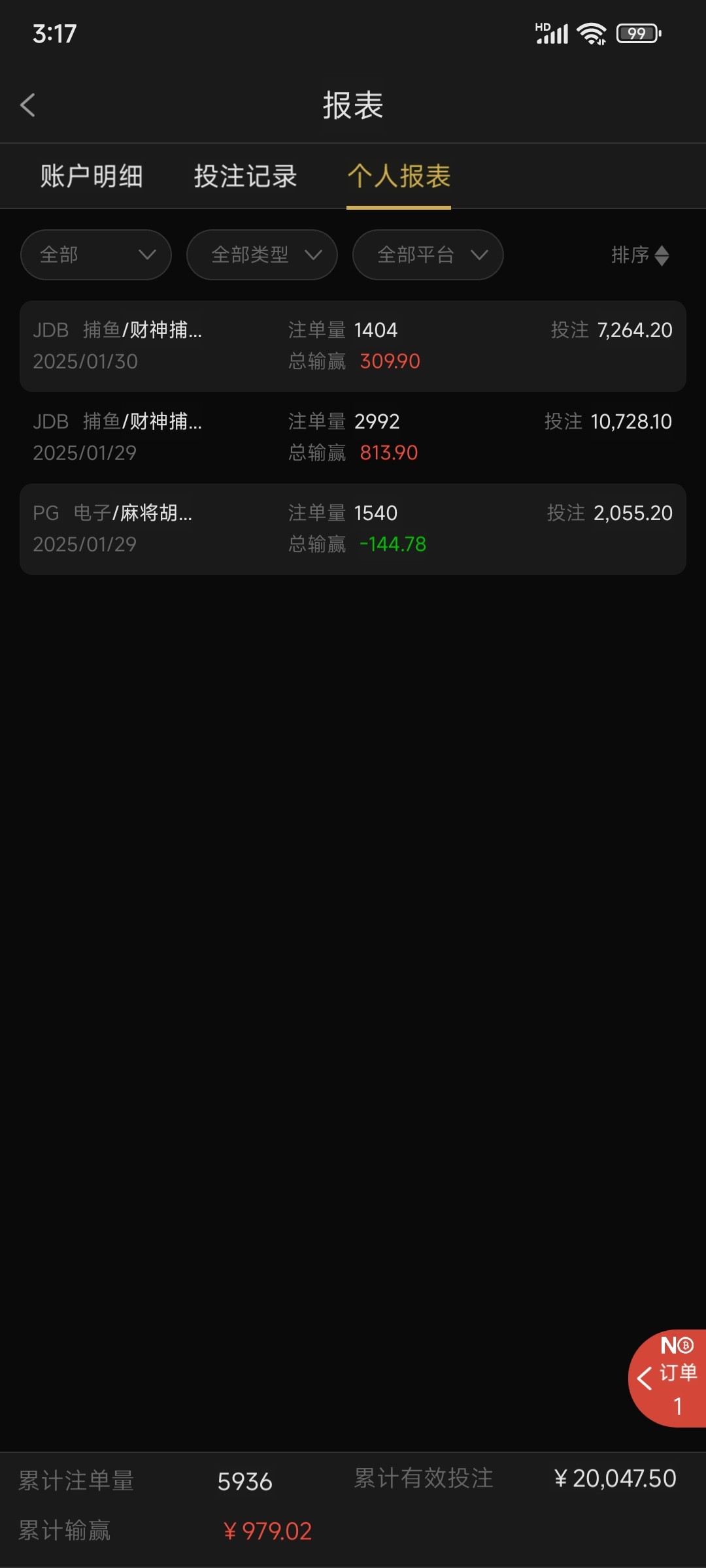Open the JDB report dated 2025/01/30

(353, 346)
